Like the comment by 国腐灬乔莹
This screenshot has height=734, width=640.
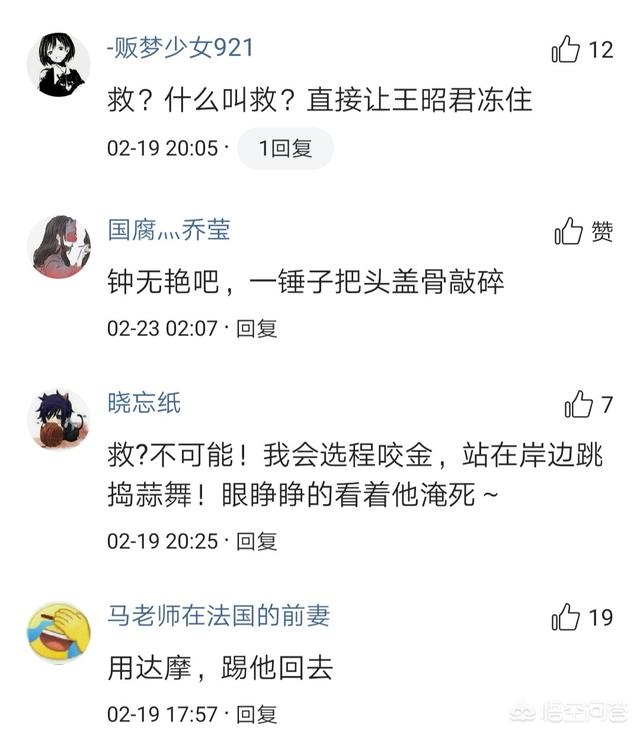point(568,232)
